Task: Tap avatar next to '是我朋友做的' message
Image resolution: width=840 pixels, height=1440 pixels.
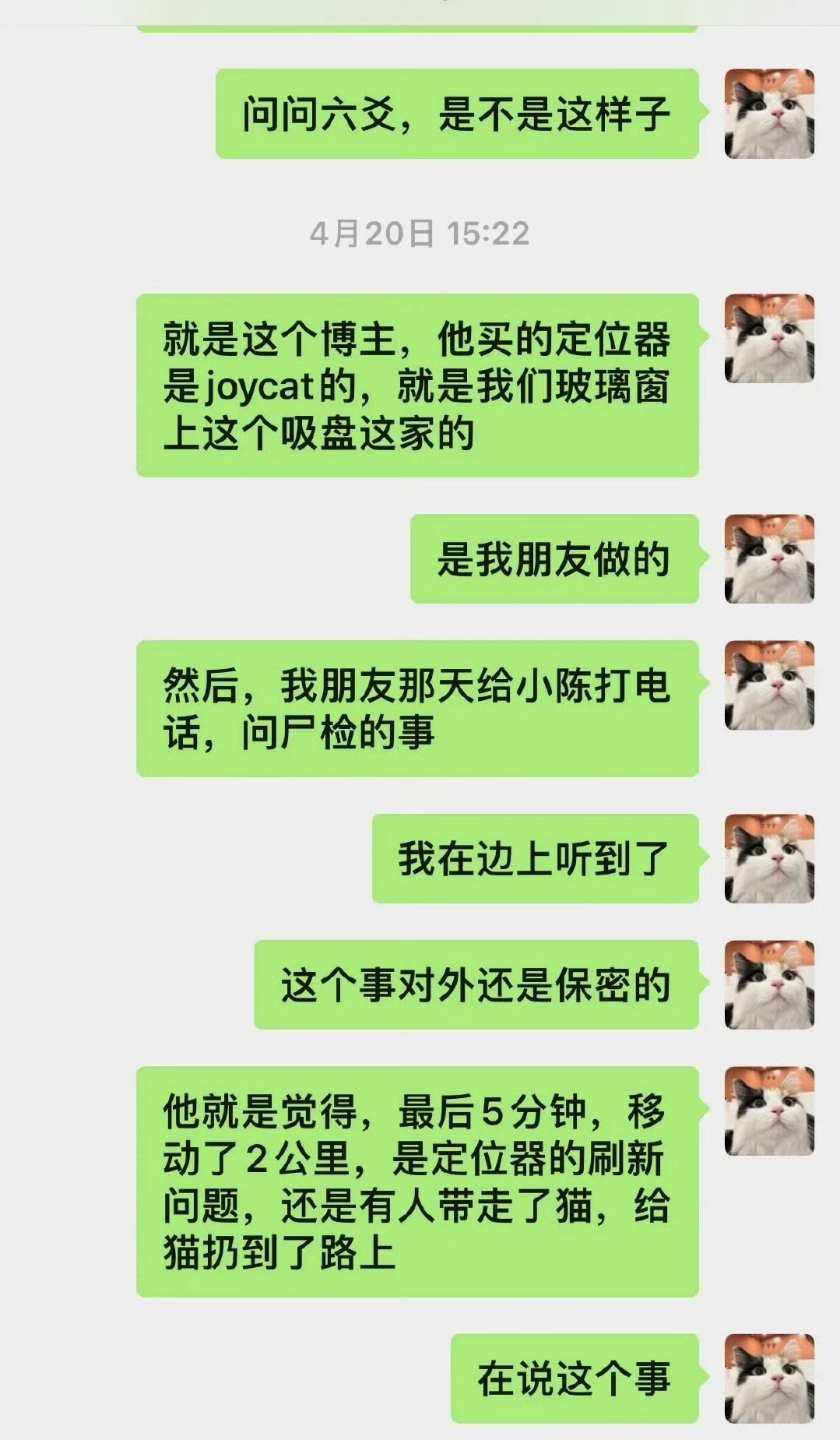Action: click(769, 558)
